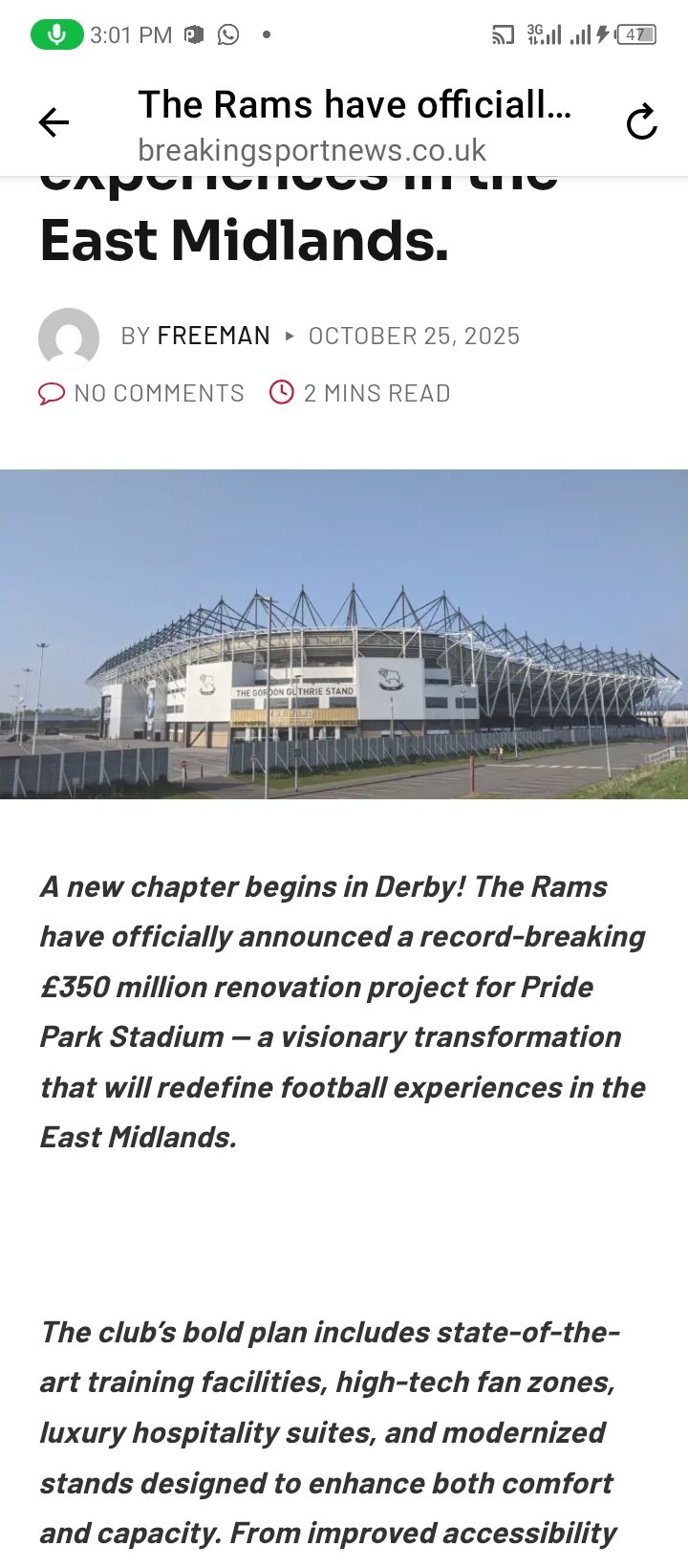
Task: Go back using the arrow icon
Action: pos(54,122)
